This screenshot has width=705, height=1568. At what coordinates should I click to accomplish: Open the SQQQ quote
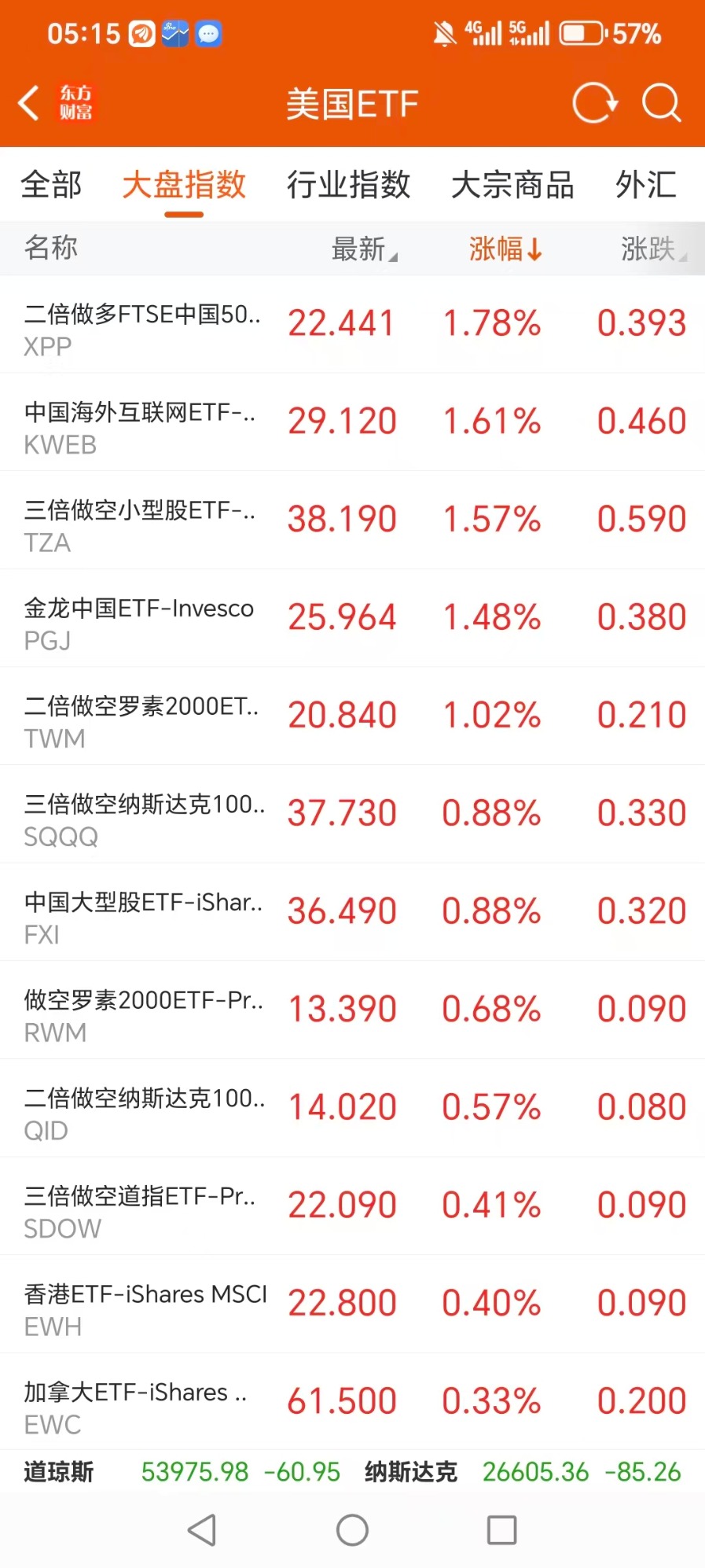point(352,814)
